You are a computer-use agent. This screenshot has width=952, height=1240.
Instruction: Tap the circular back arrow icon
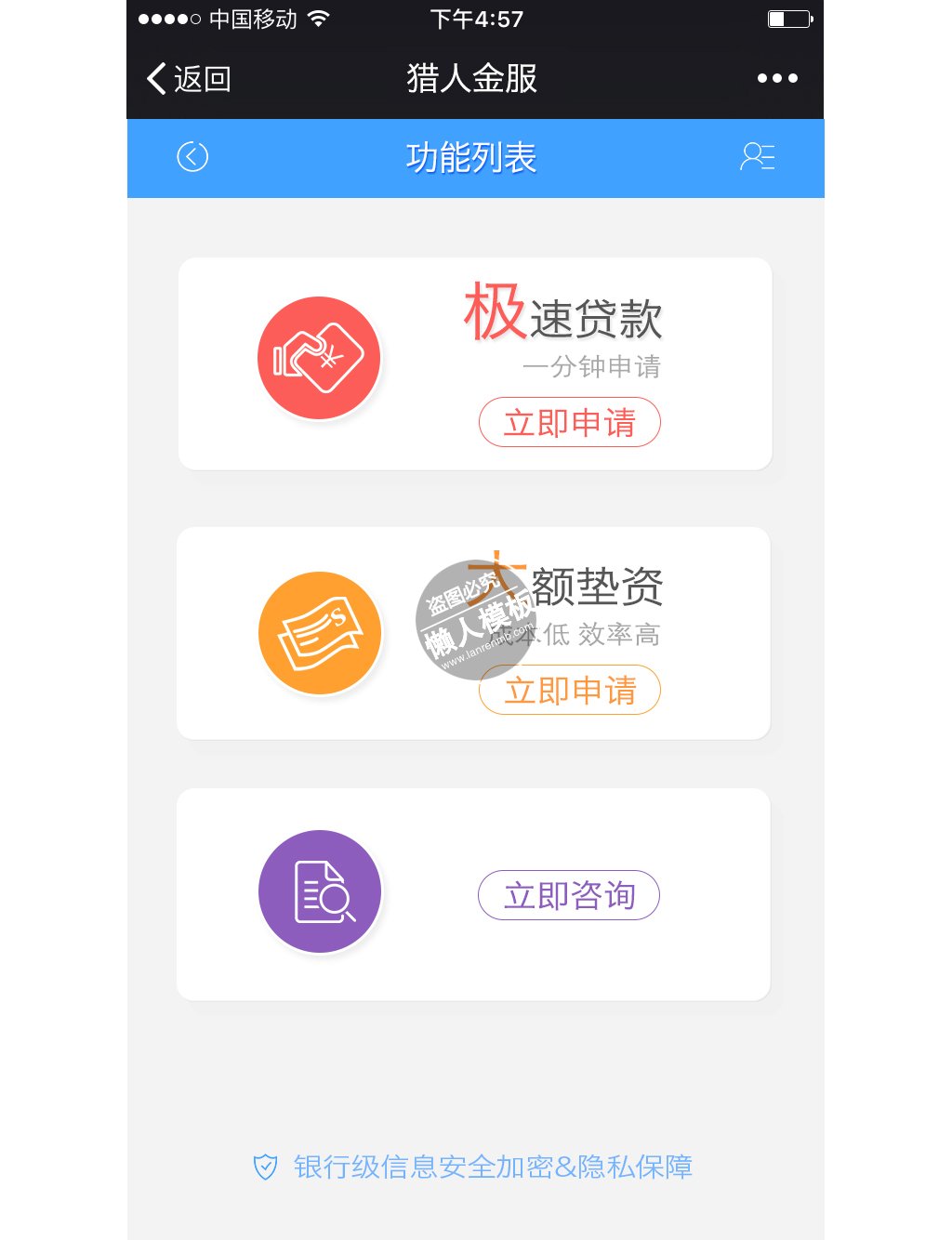[x=192, y=157]
